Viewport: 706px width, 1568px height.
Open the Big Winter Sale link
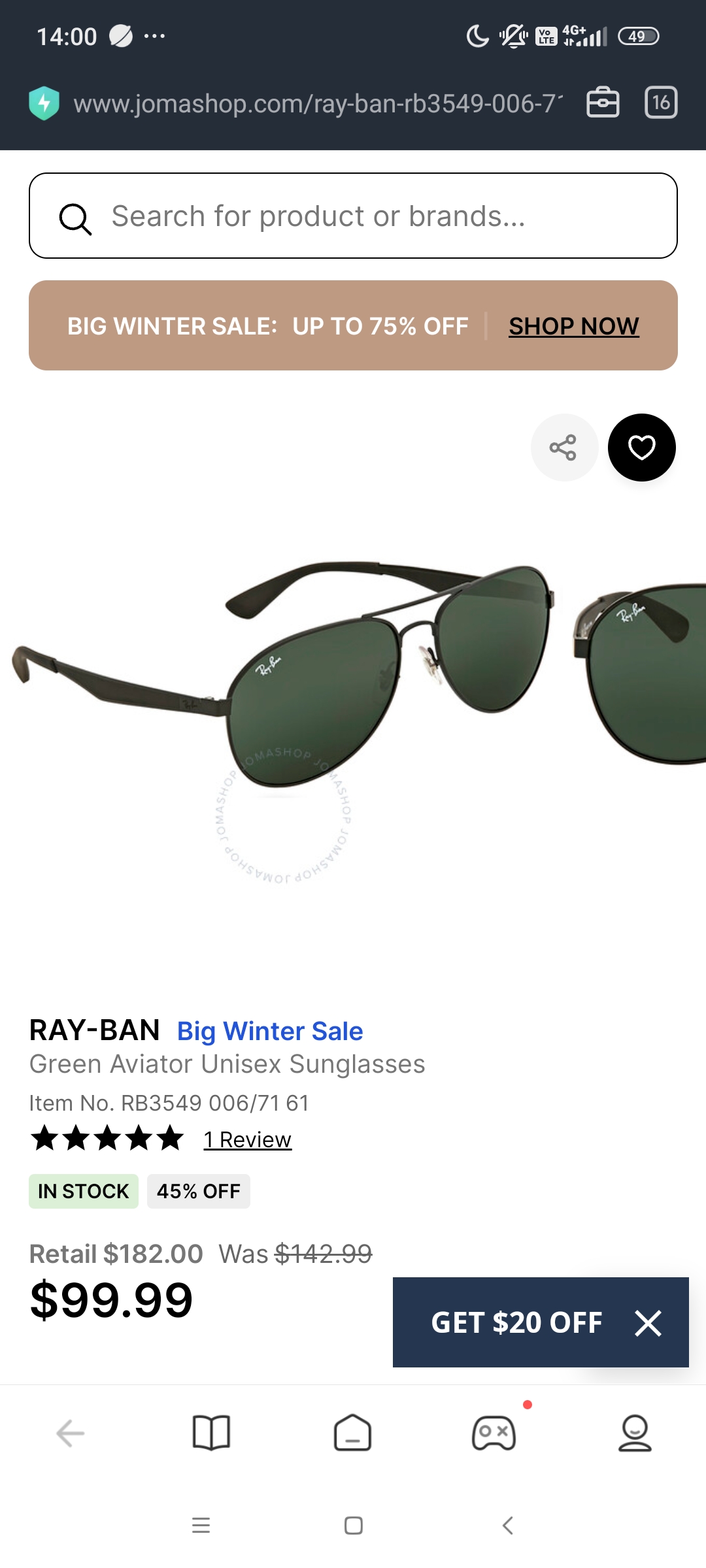(270, 1031)
